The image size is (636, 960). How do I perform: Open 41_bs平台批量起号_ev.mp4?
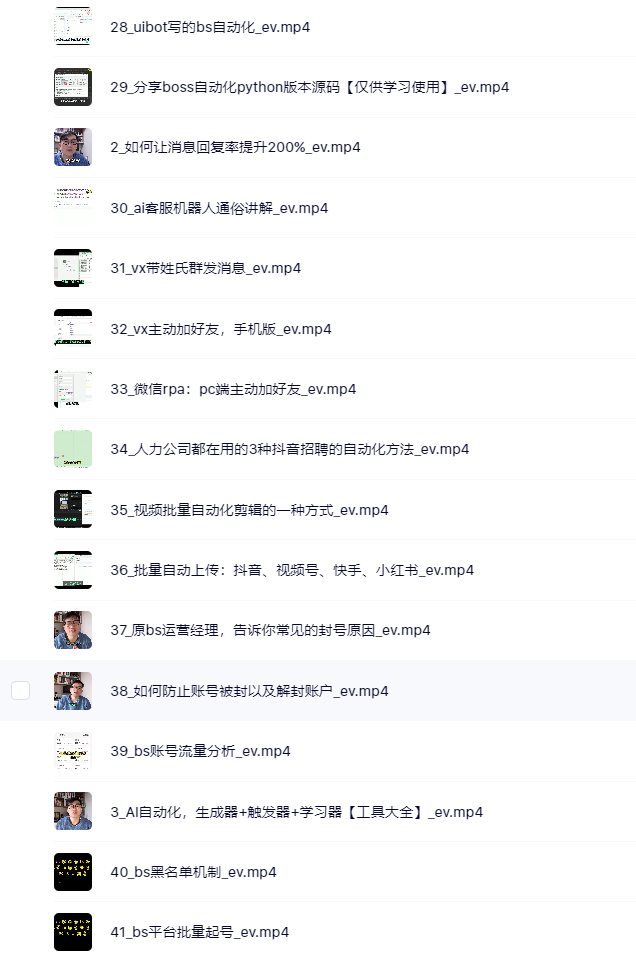coord(199,932)
